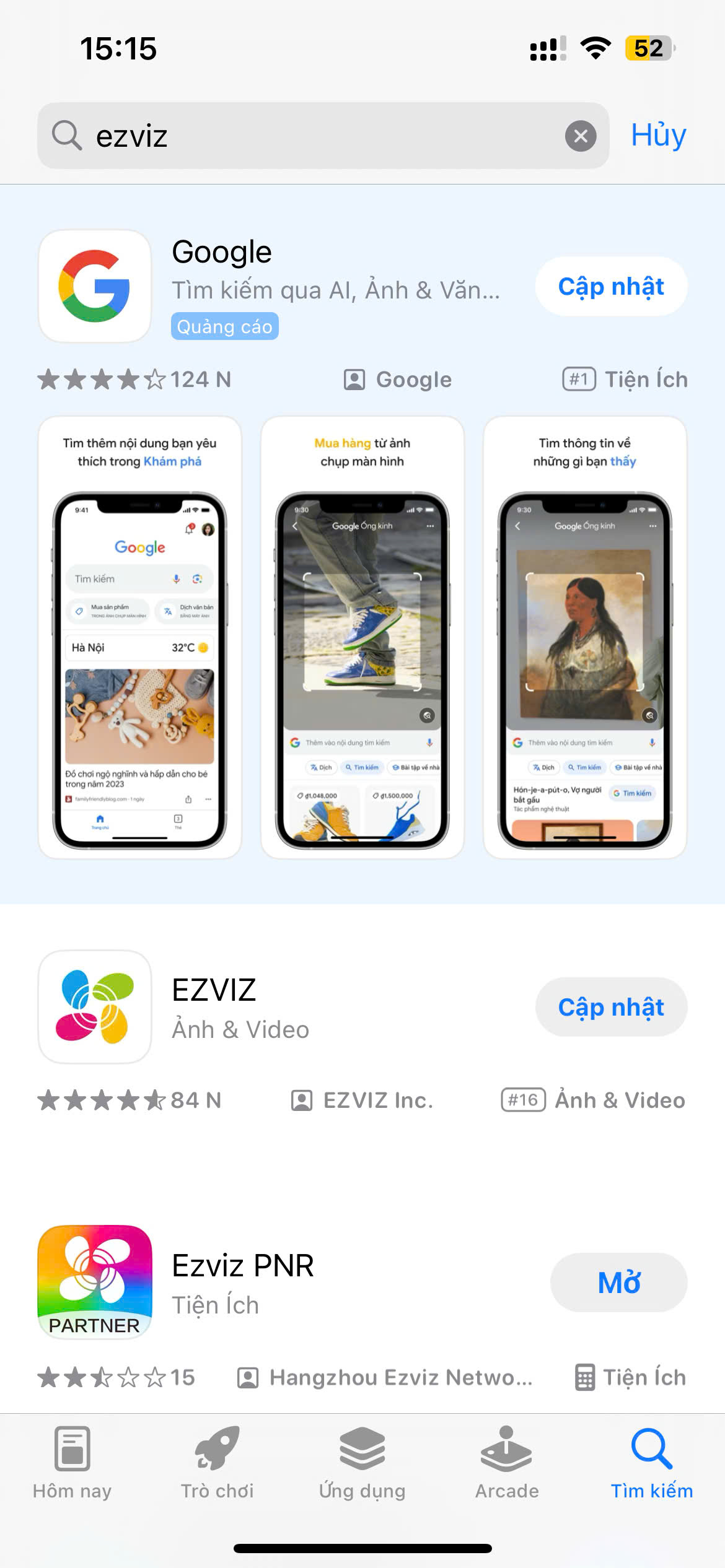725x1568 pixels.
Task: Update the Google app
Action: (x=611, y=287)
